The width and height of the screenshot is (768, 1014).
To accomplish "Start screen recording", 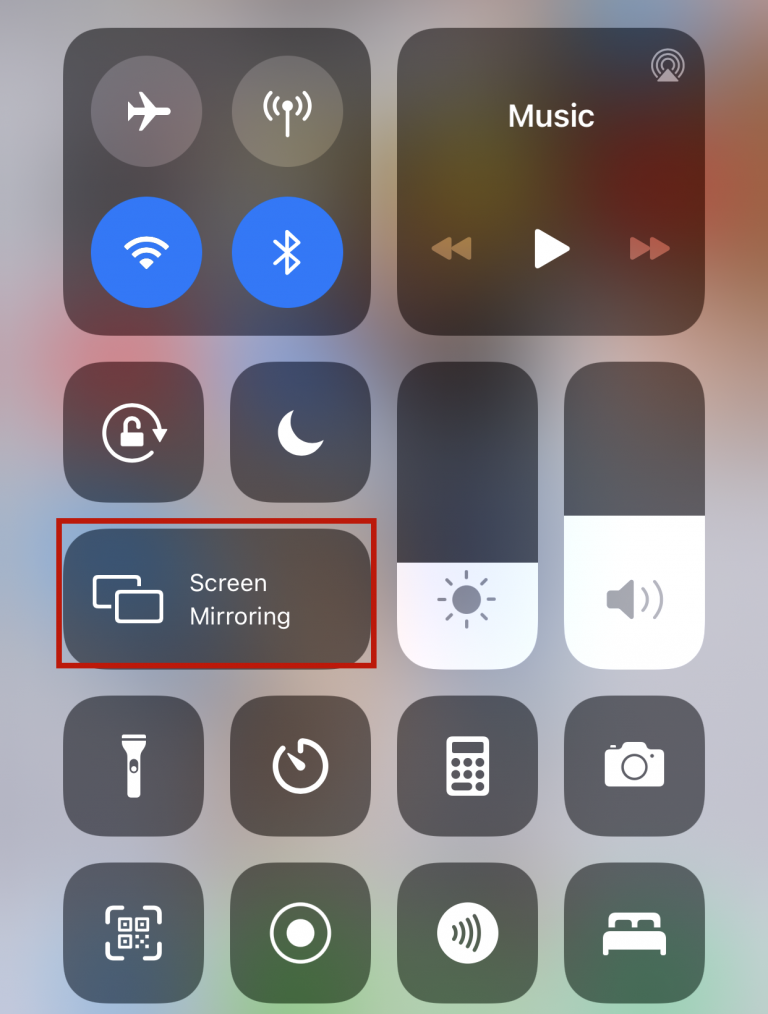I will [300, 932].
